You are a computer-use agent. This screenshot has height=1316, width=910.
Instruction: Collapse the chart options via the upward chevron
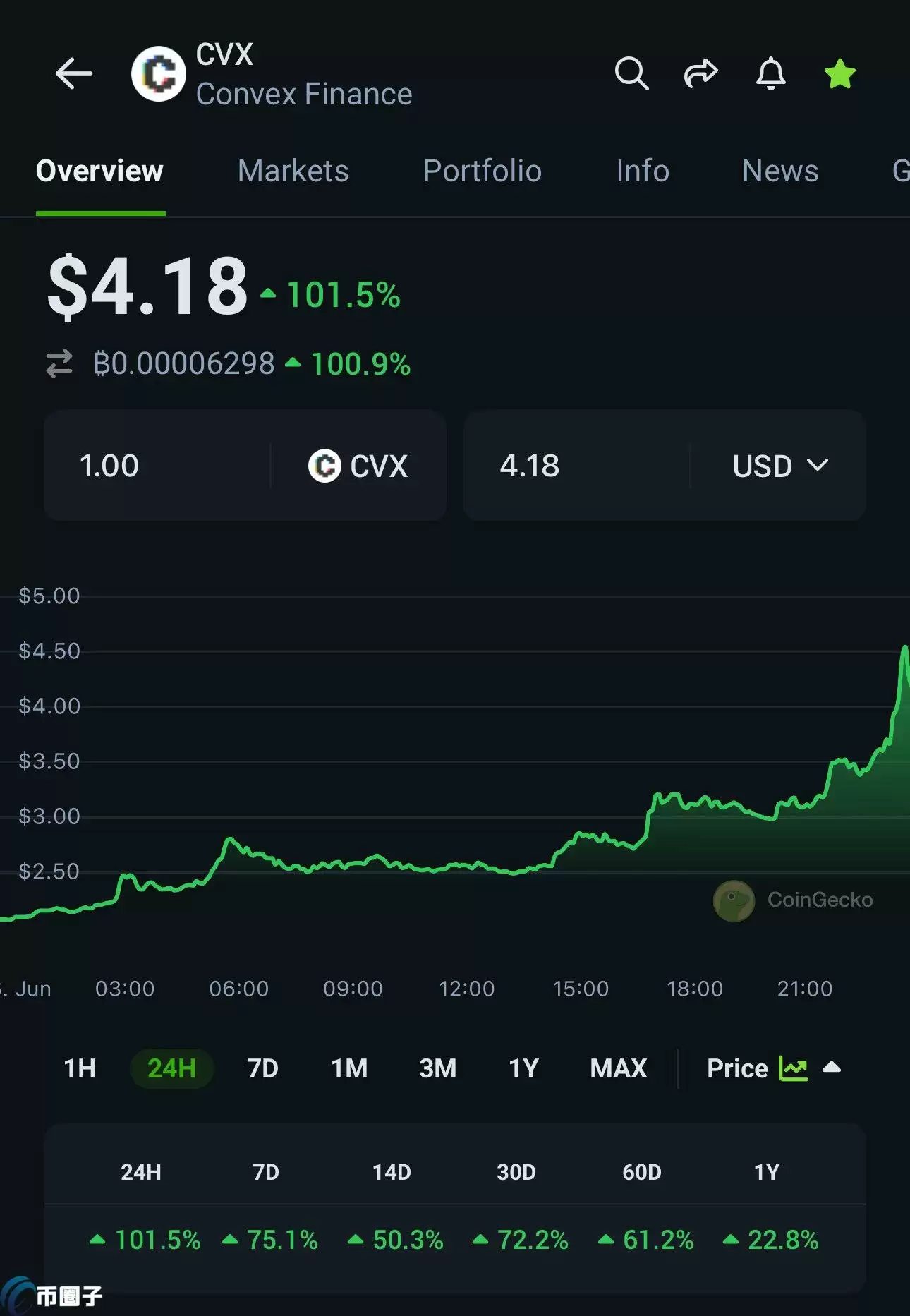(830, 1068)
